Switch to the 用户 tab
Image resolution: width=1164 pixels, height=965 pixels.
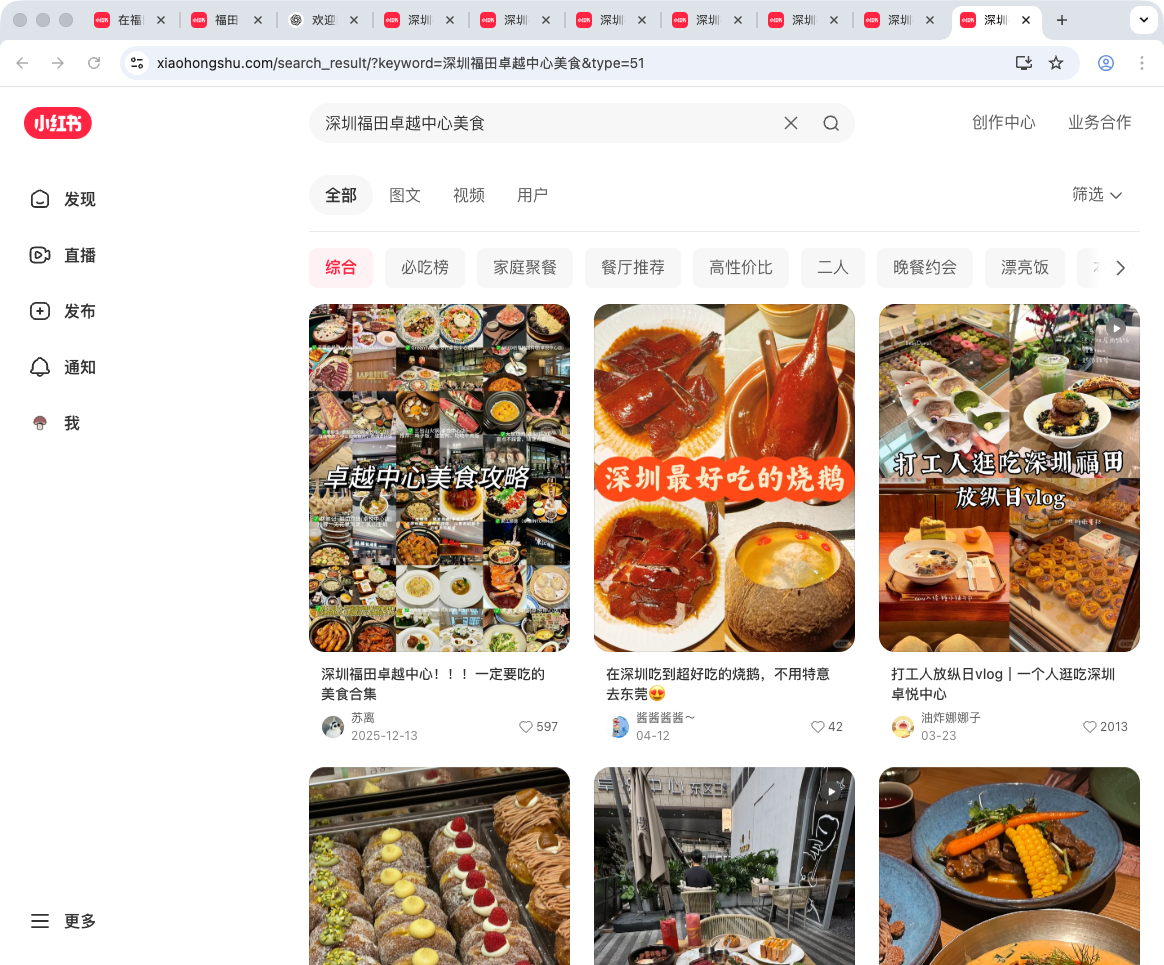click(x=533, y=195)
